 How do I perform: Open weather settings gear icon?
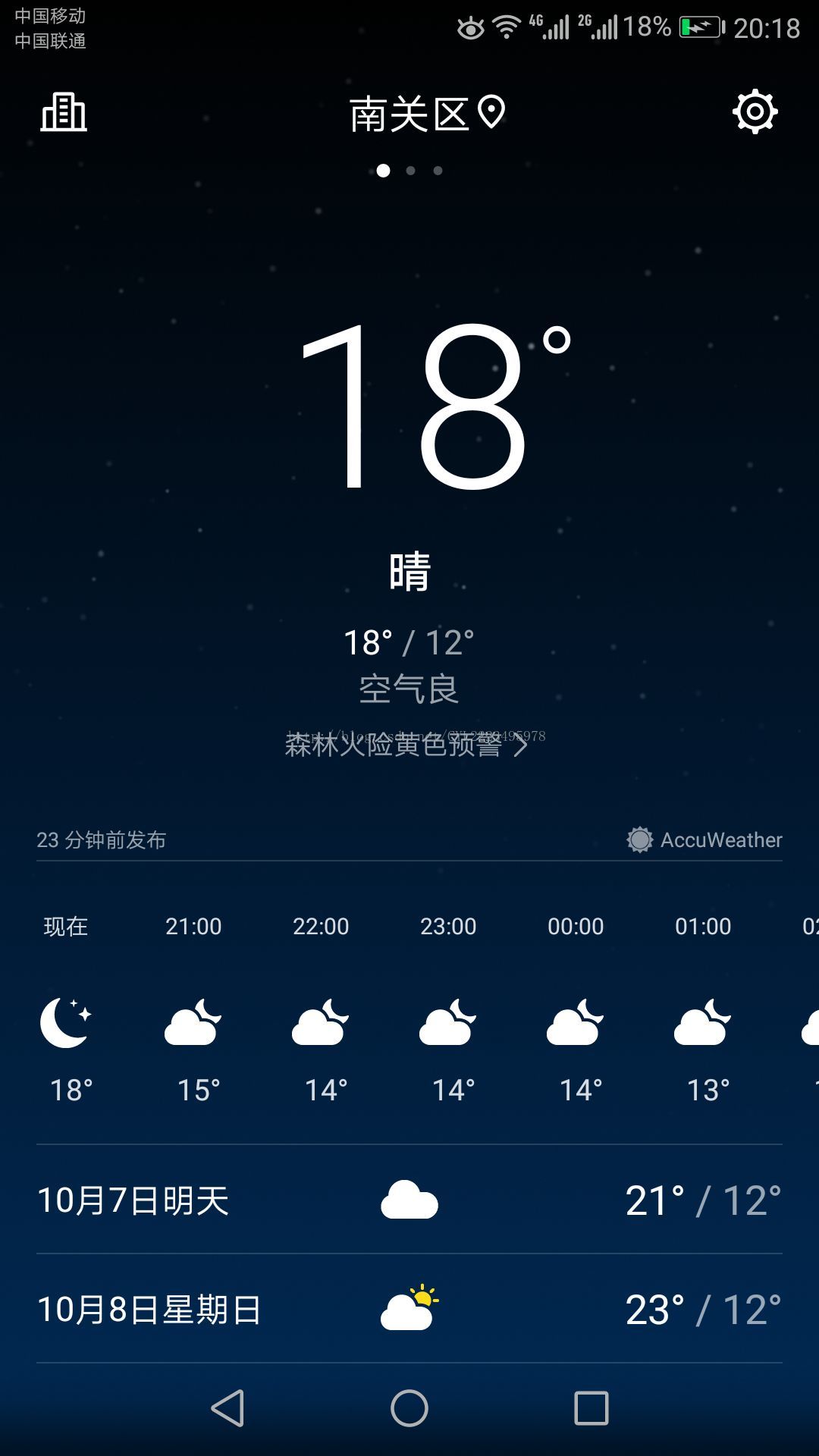755,112
